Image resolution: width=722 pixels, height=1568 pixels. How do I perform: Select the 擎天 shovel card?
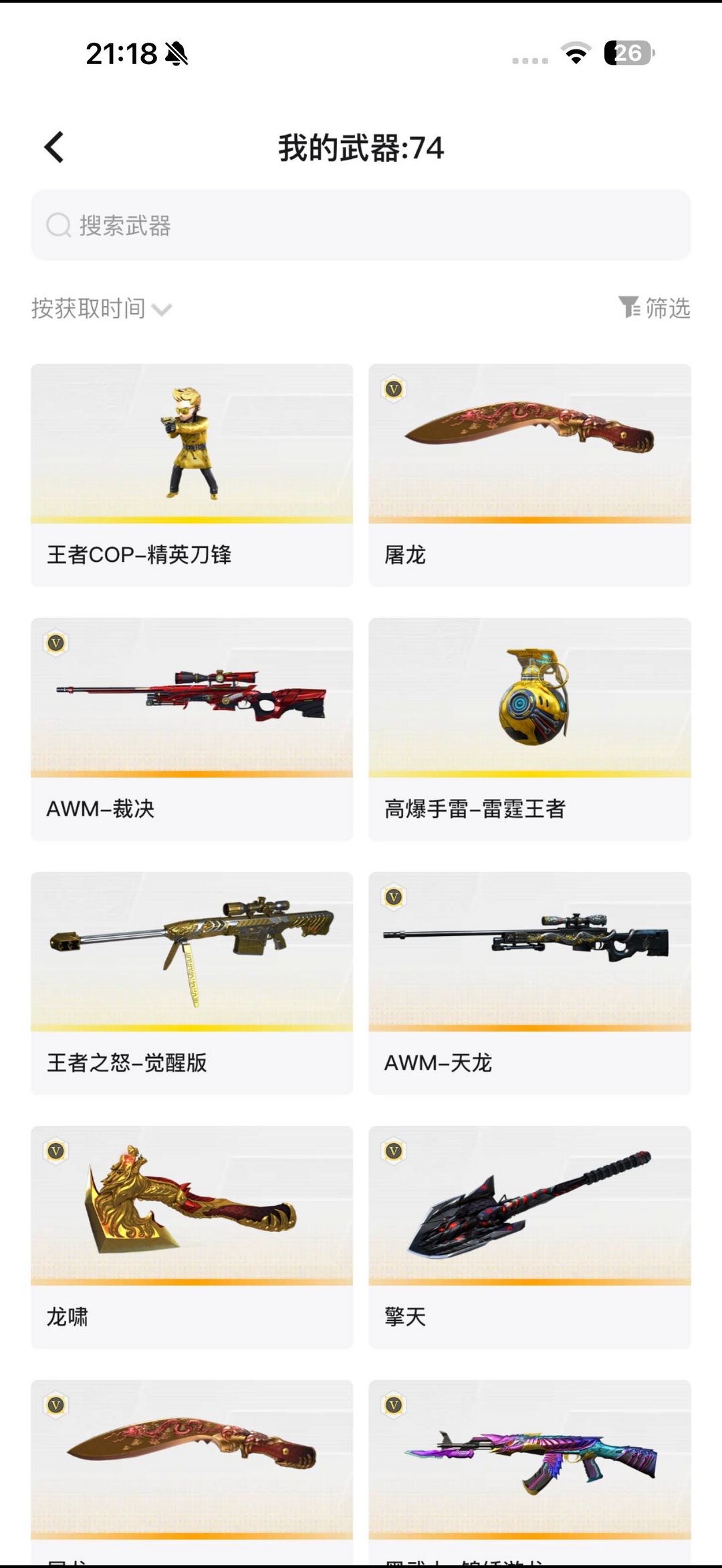529,1237
